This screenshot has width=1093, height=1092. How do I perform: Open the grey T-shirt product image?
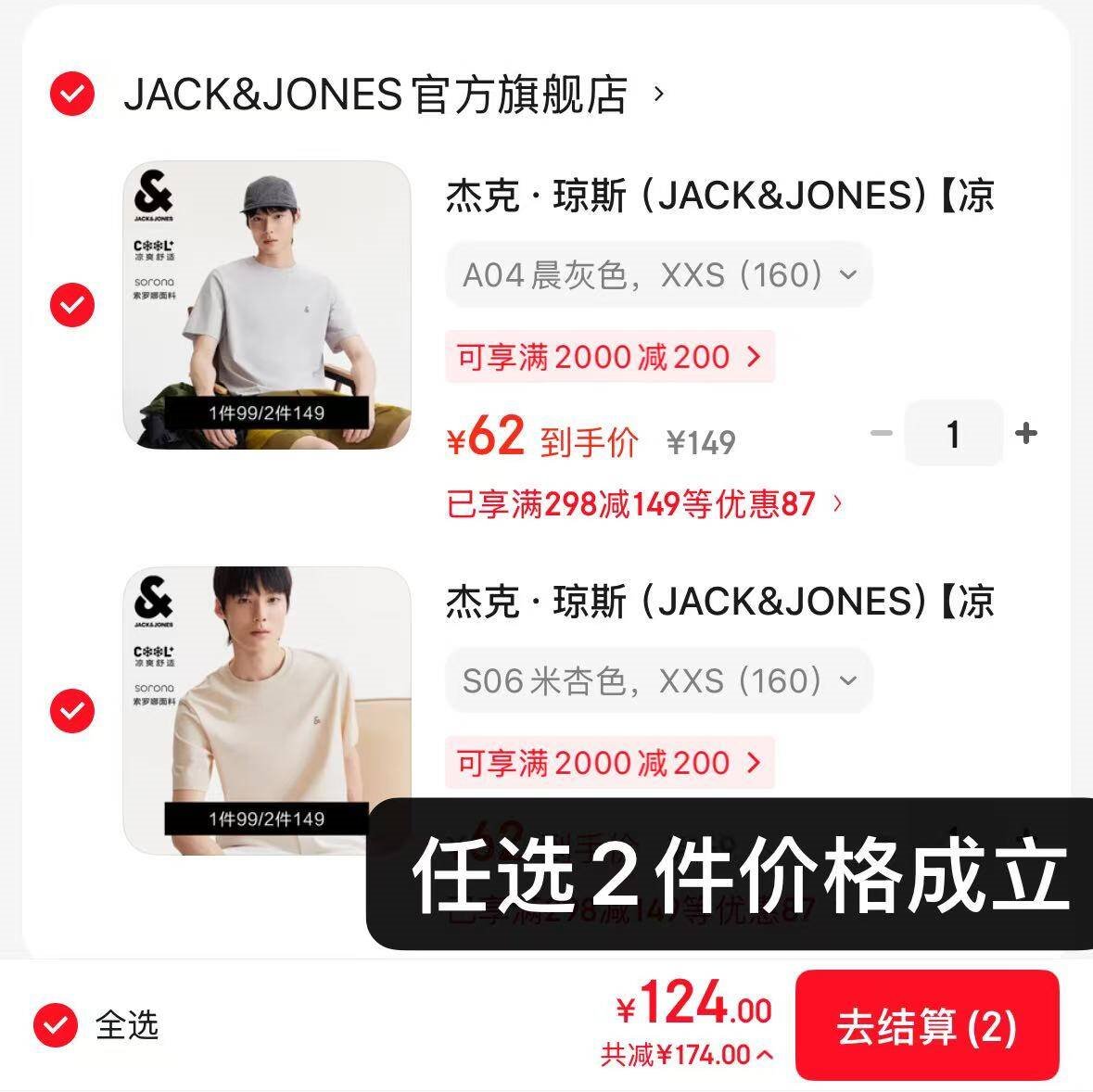[x=267, y=304]
